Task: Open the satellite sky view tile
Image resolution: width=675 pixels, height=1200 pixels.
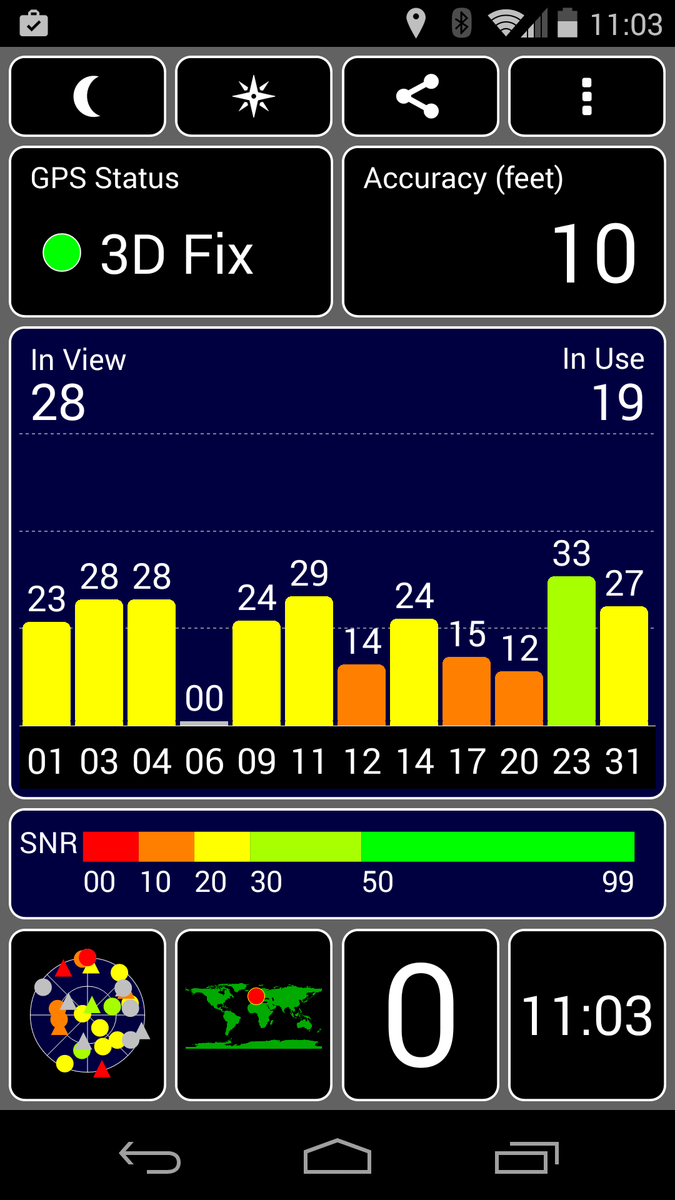Action: (x=87, y=1015)
